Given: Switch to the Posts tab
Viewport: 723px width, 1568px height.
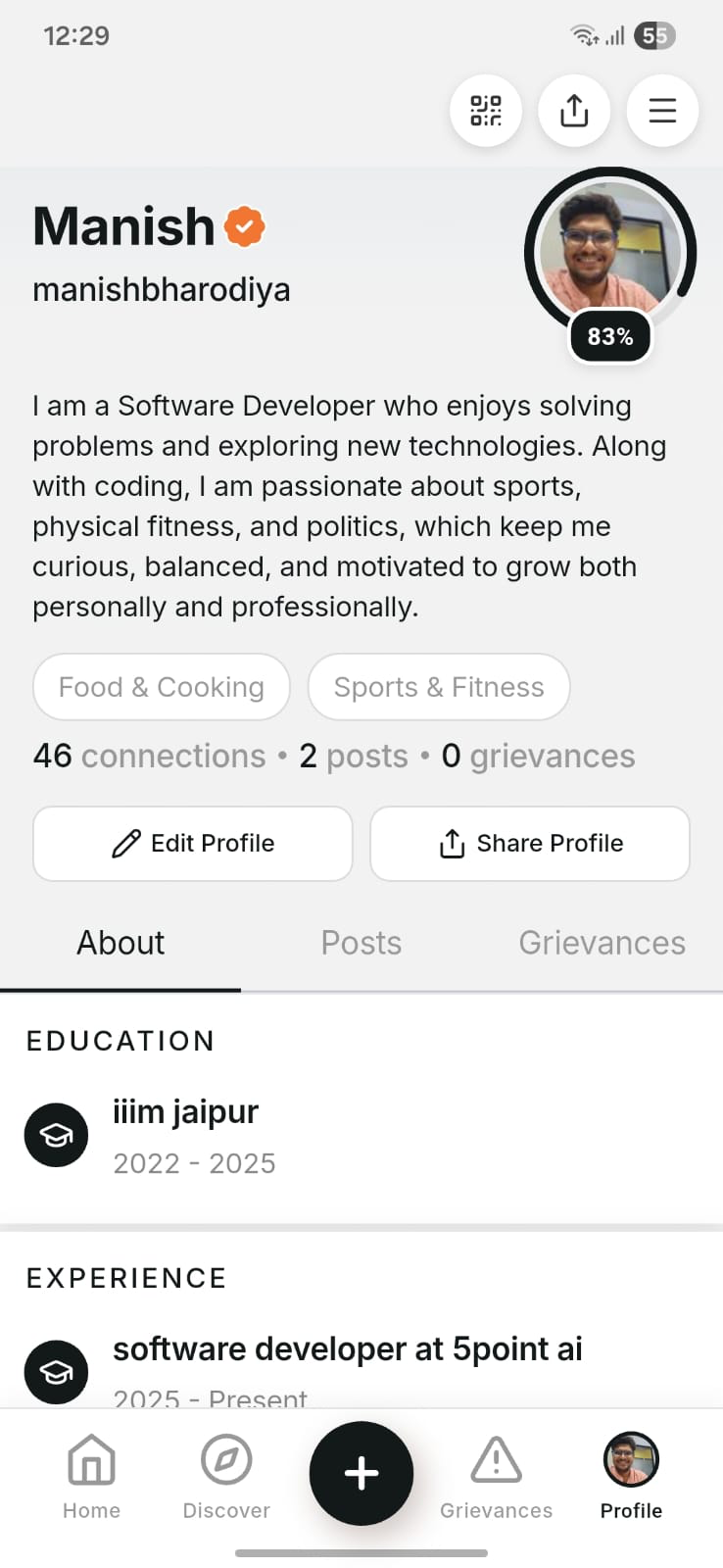Looking at the screenshot, I should point(361,942).
